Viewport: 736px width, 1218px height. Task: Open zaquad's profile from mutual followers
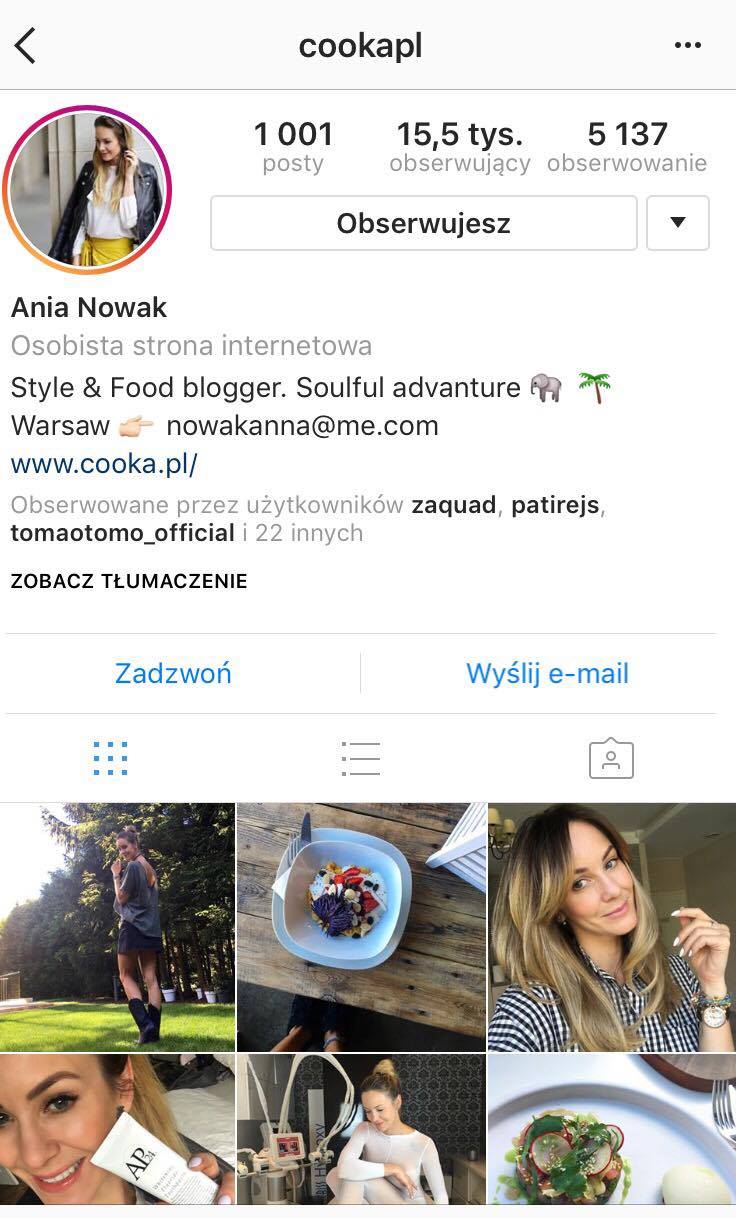tap(453, 505)
